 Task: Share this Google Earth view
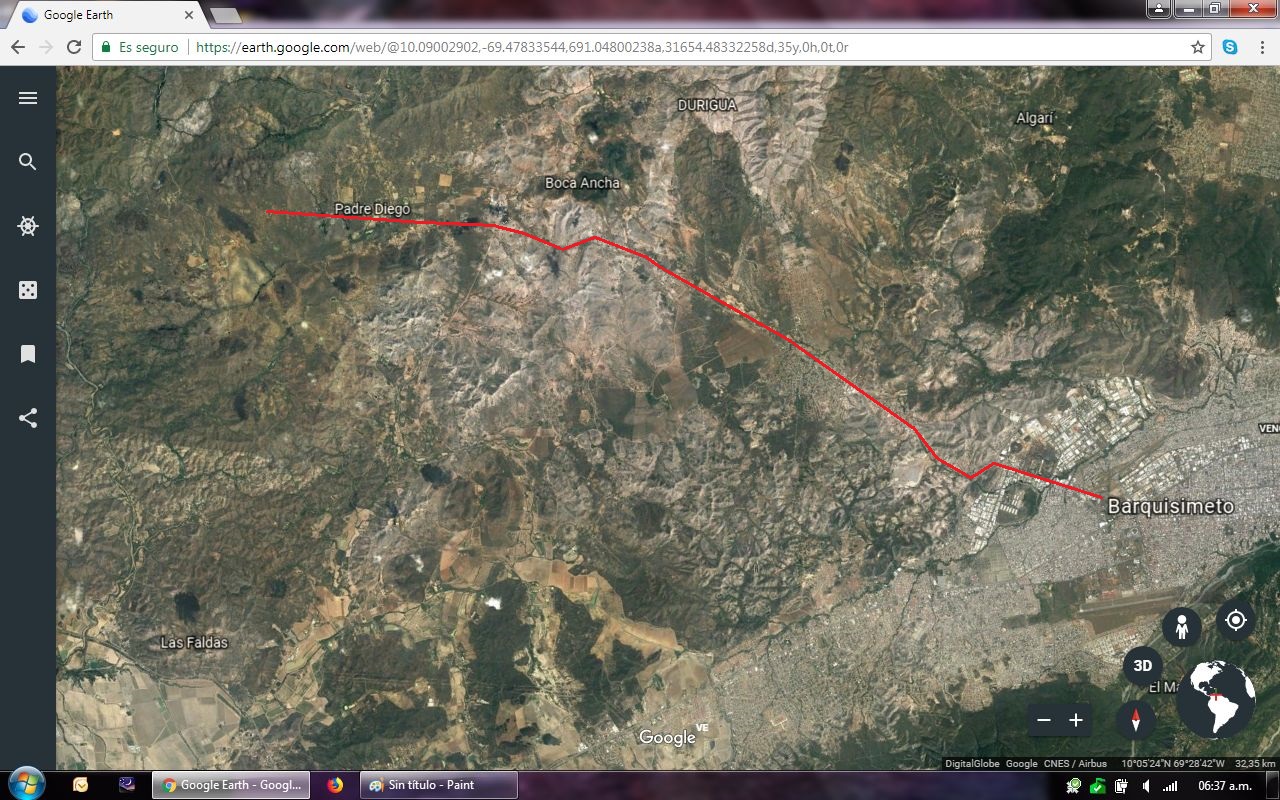pyautogui.click(x=28, y=418)
